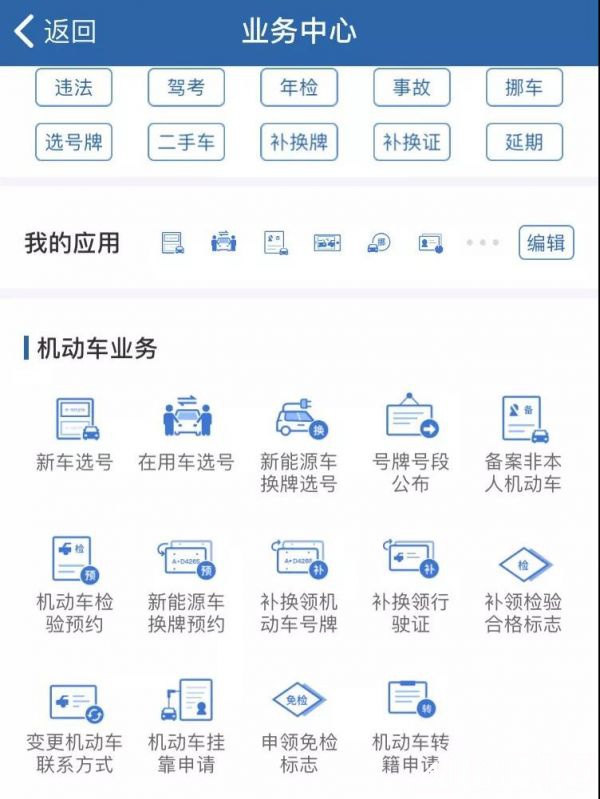This screenshot has width=600, height=799.
Task: Select the 补换证 chip
Action: (411, 142)
